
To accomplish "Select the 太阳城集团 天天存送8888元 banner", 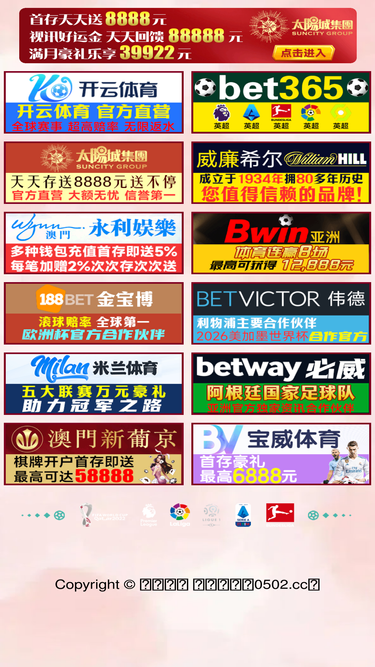I will (94, 173).
